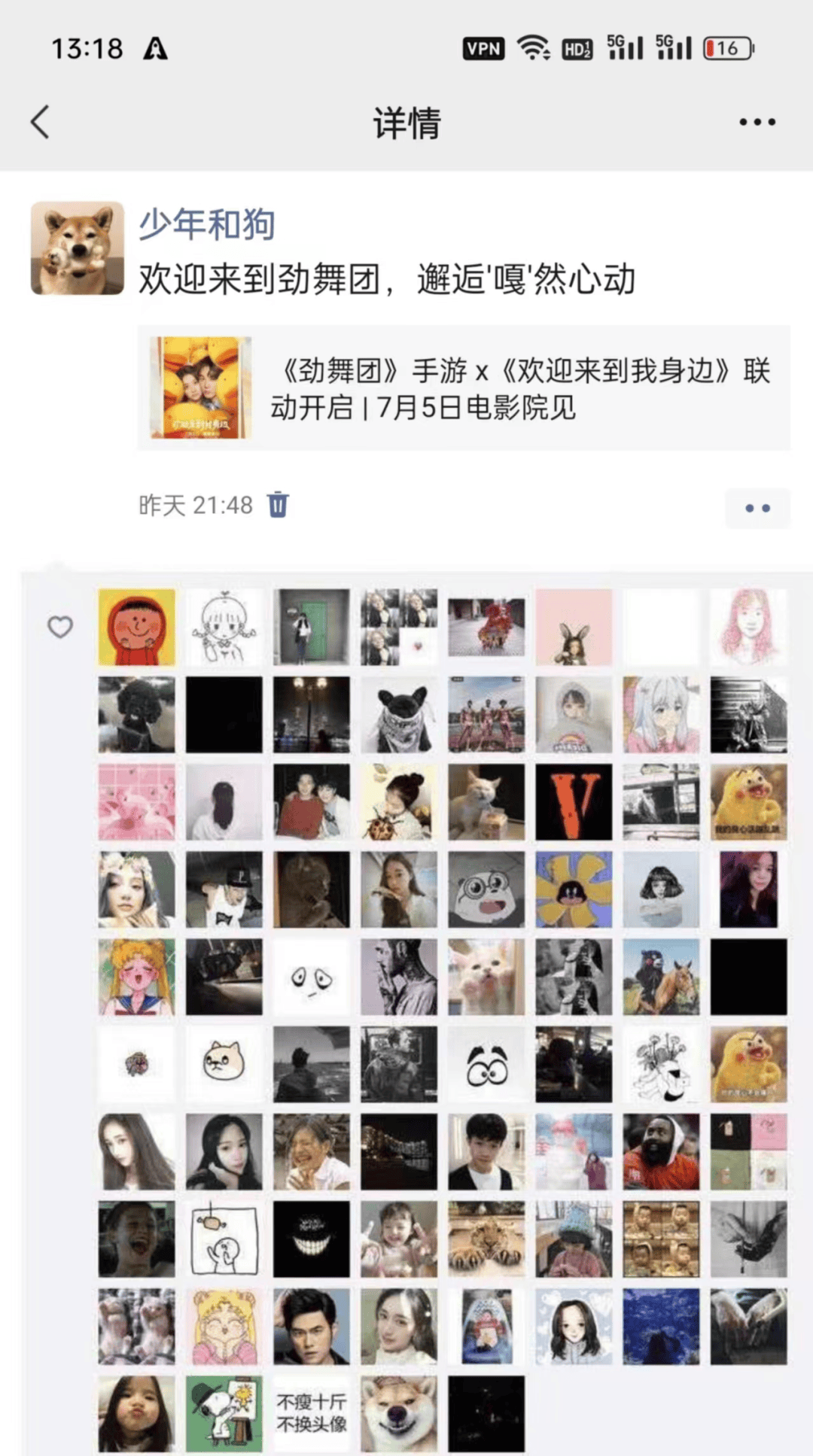Screen dimensions: 813x1456
Task: Open the red V logo liker avatar
Action: point(574,802)
